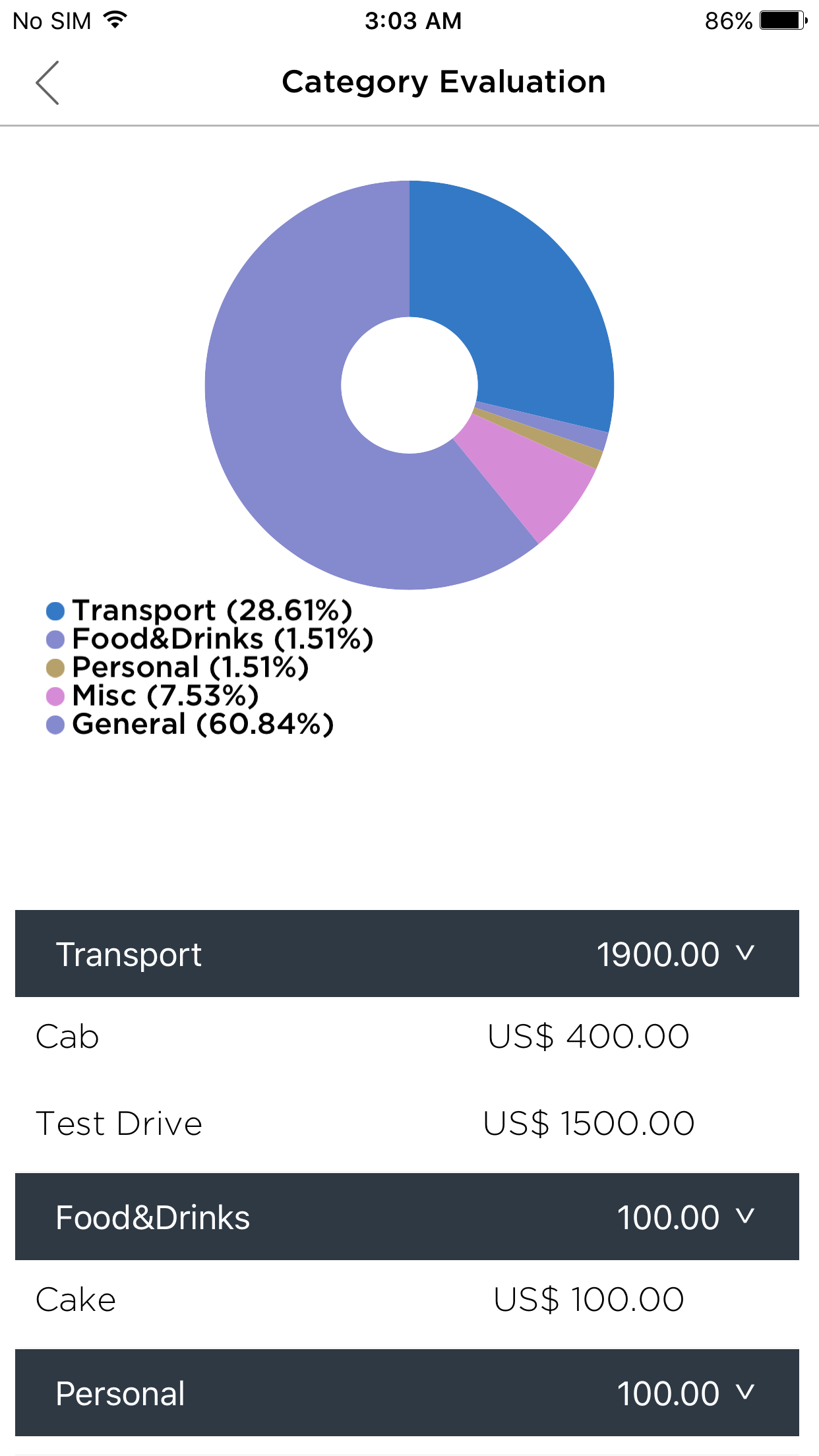This screenshot has width=819, height=1456.
Task: Open the Test Drive expense entry
Action: [x=409, y=1122]
